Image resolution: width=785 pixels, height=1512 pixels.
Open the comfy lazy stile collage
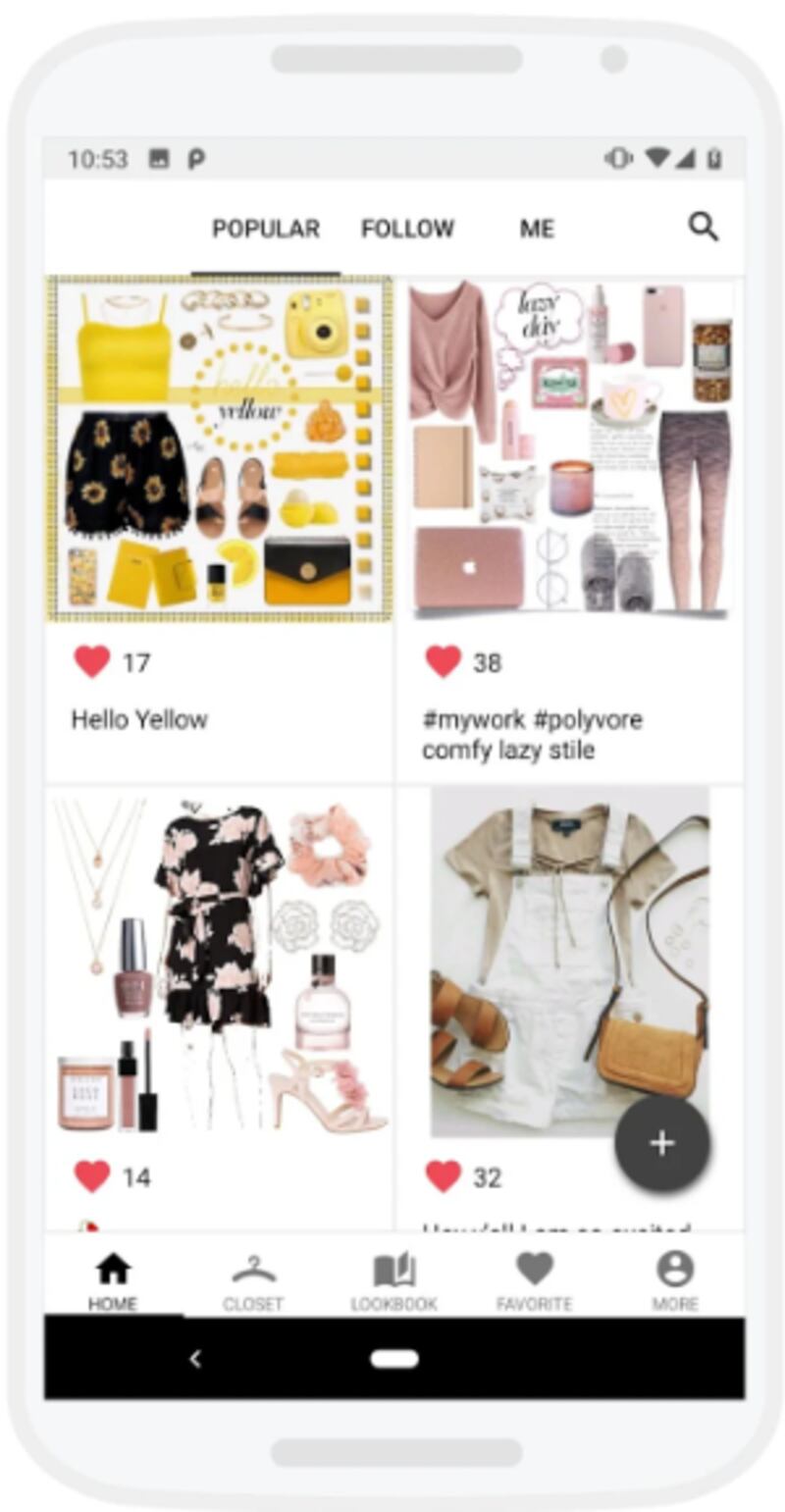(570, 448)
